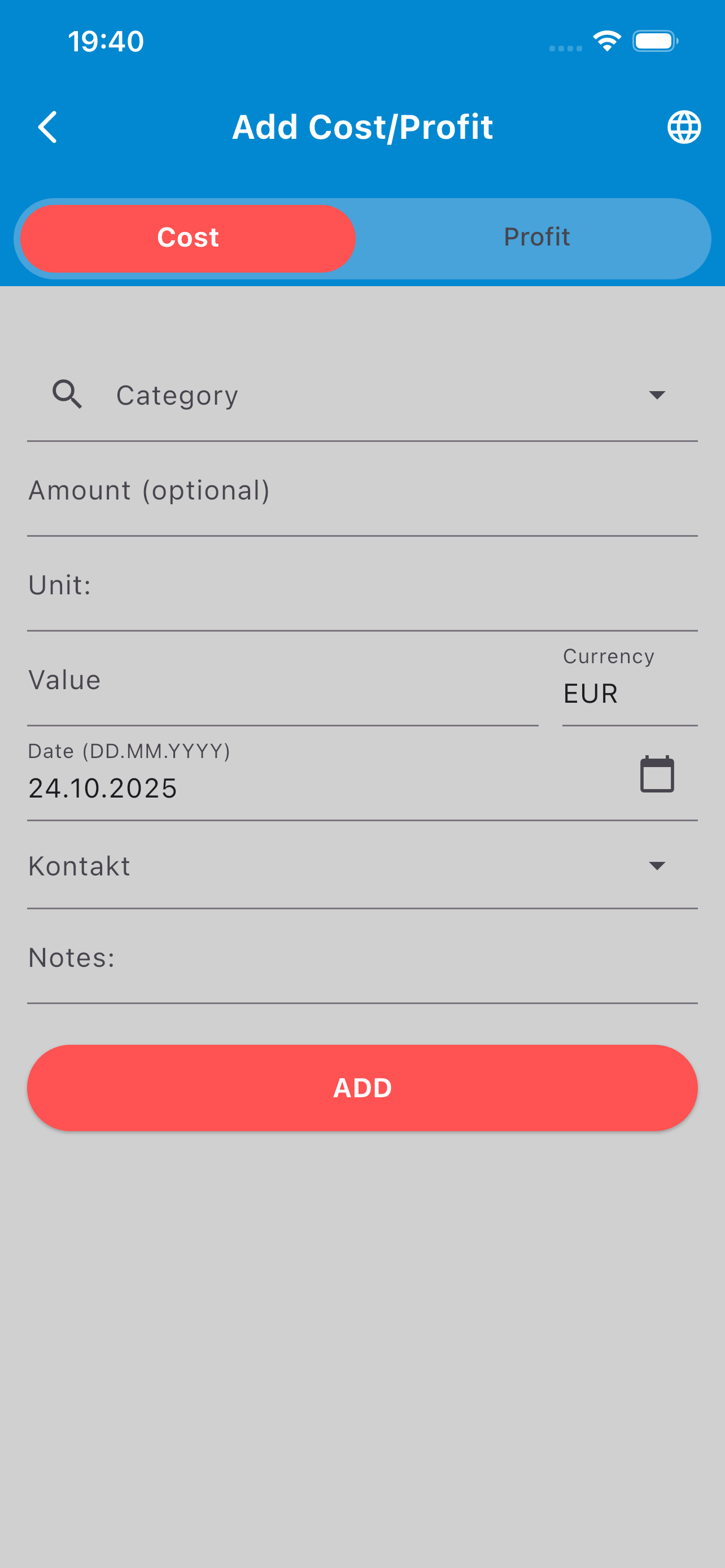Switch to the Profit tab
Viewport: 725px width, 1568px height.
[536, 238]
